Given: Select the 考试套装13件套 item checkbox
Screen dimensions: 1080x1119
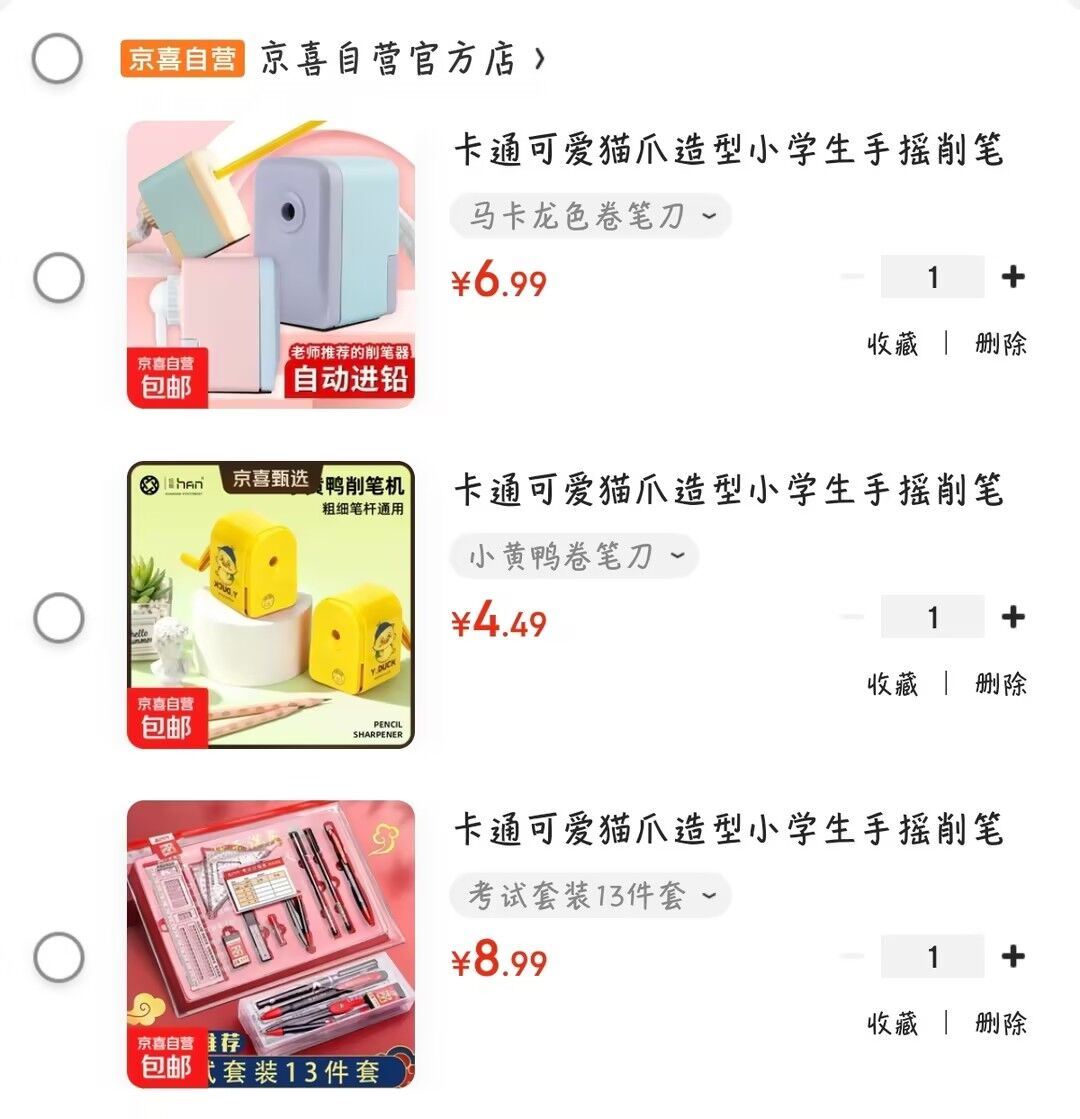Looking at the screenshot, I should tap(59, 957).
